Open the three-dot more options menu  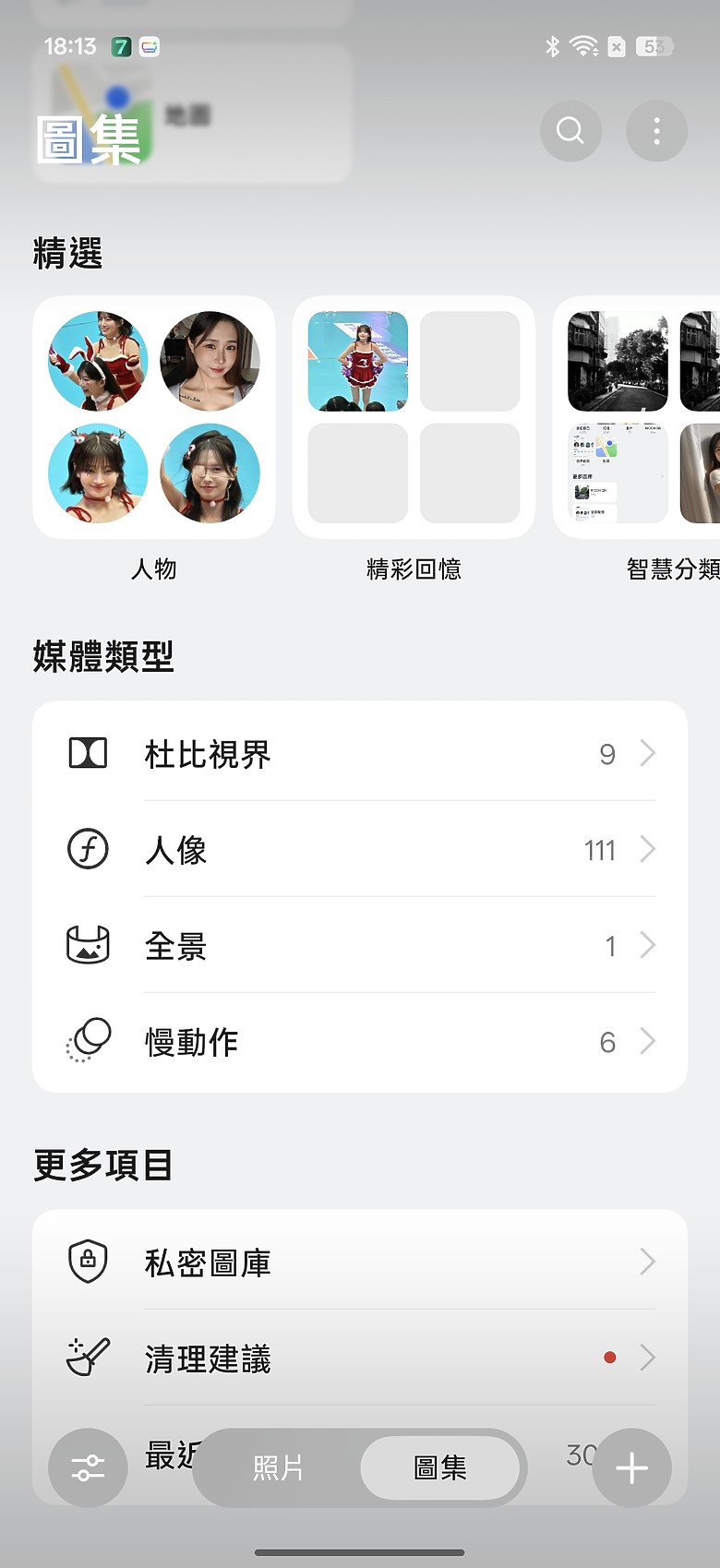[656, 131]
